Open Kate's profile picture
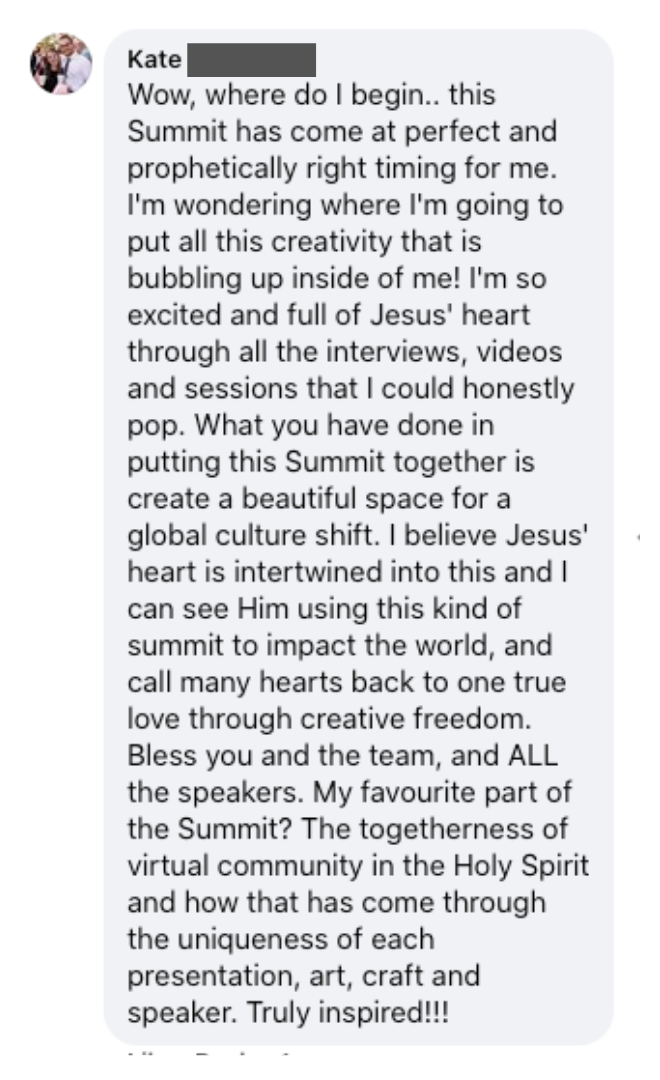Viewport: 660px width, 1080px height. (x=61, y=64)
